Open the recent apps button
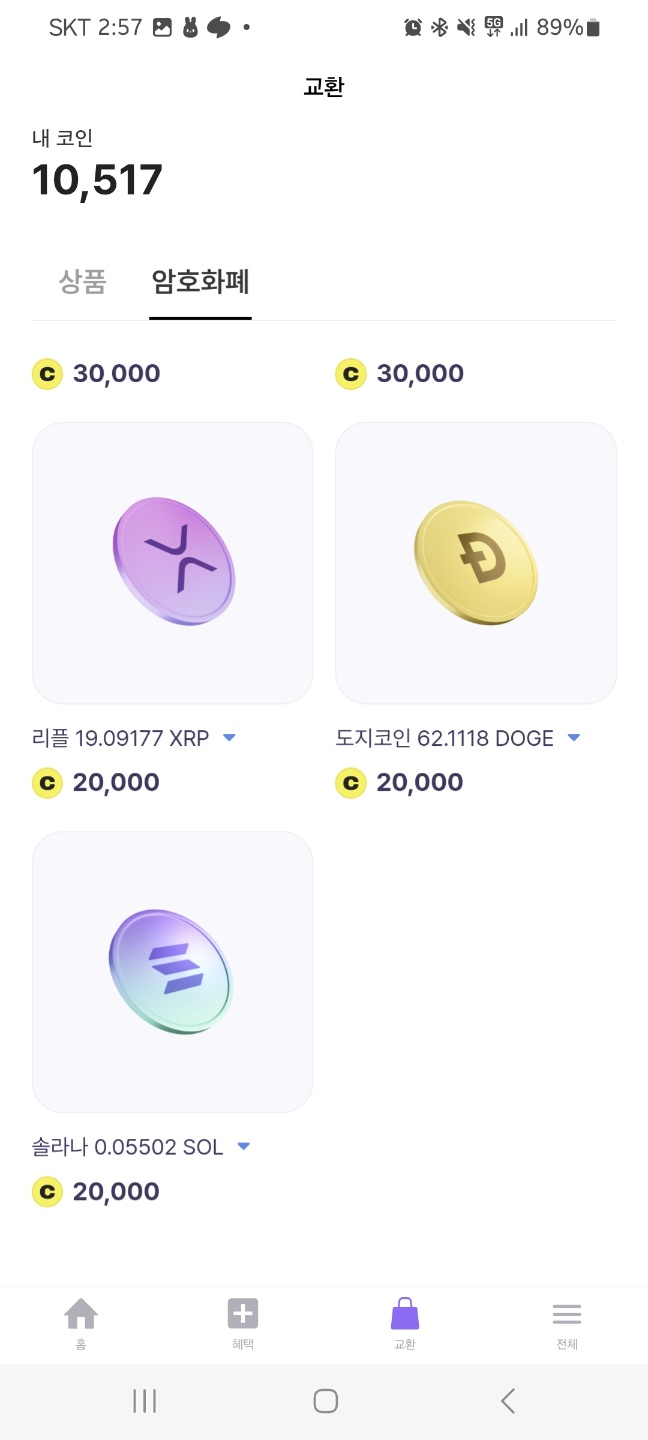 click(x=145, y=1401)
